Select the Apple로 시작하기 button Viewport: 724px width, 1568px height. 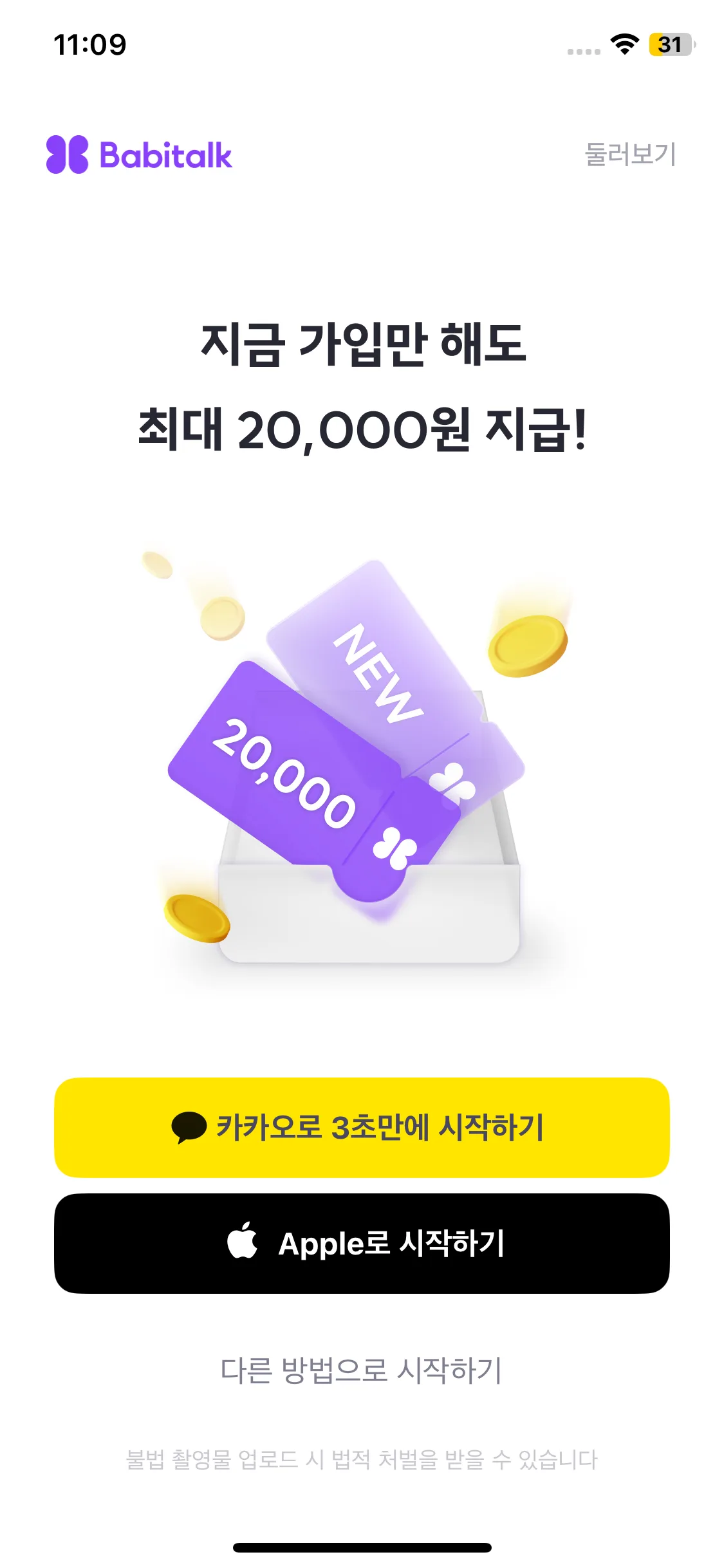click(362, 1243)
